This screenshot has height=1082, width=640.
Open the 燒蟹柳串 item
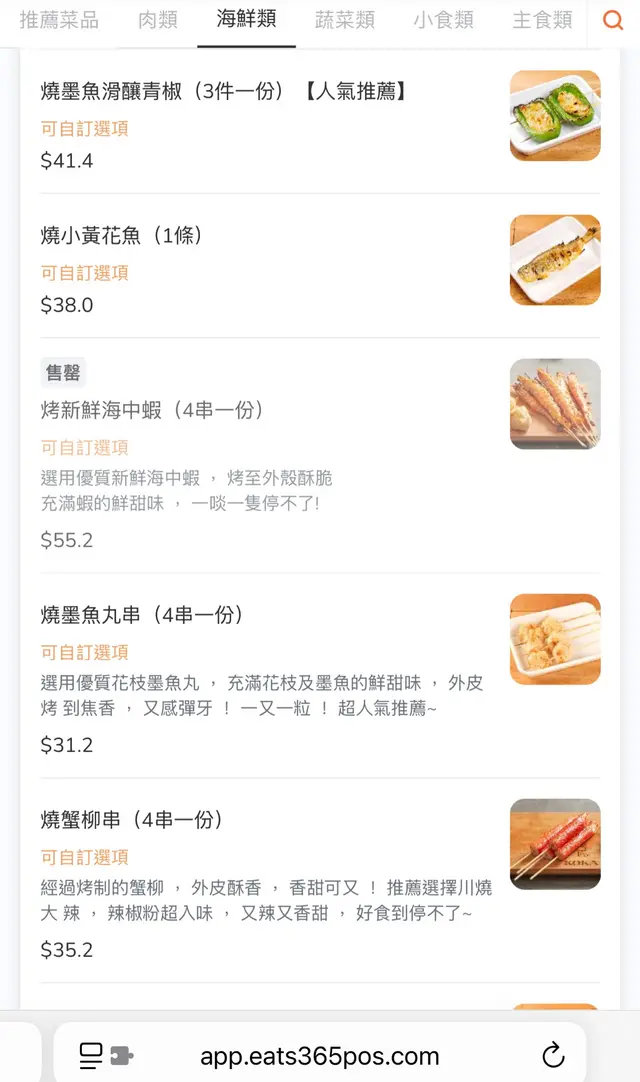pyautogui.click(x=132, y=820)
